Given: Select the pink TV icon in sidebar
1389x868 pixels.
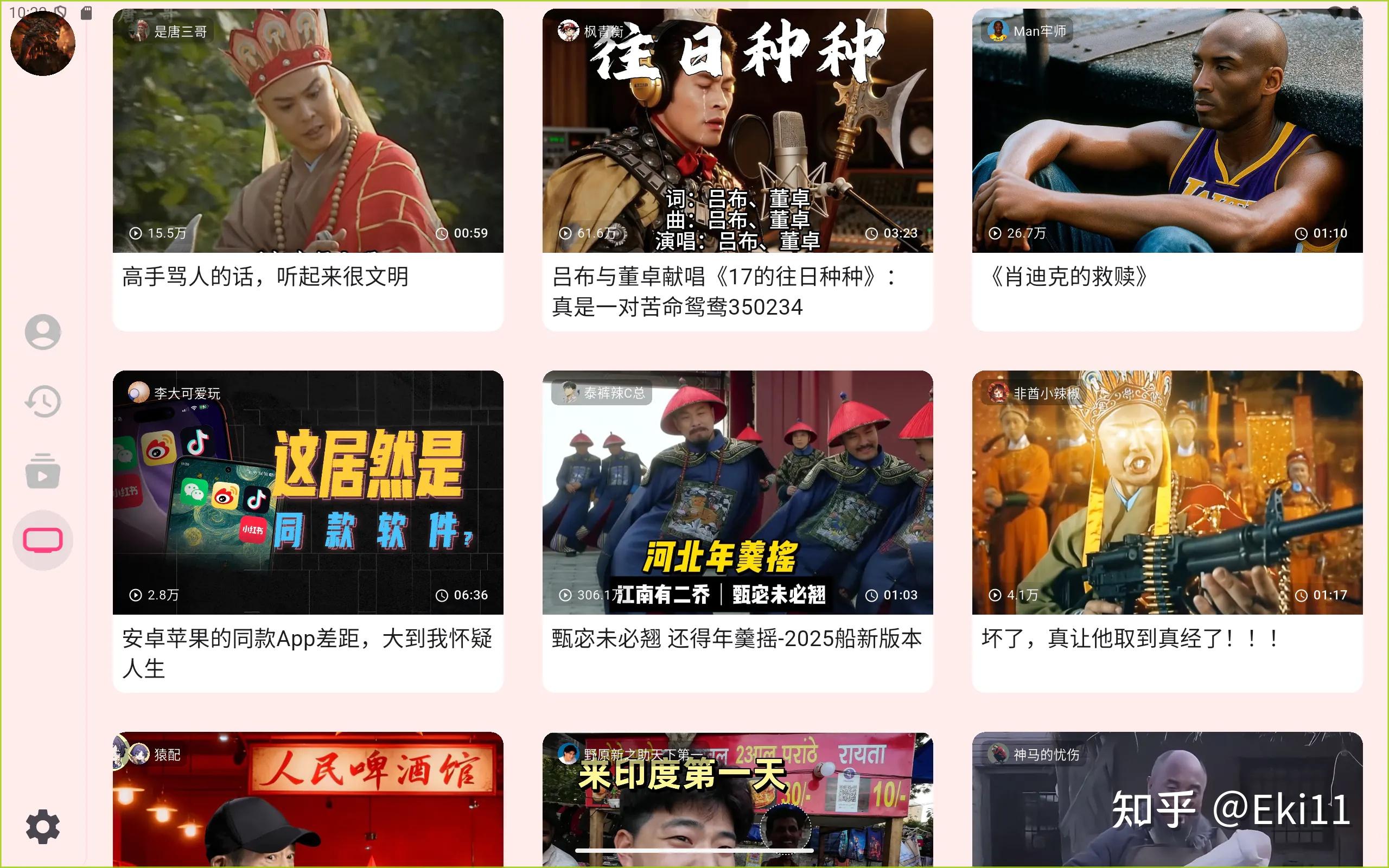Looking at the screenshot, I should (42, 540).
